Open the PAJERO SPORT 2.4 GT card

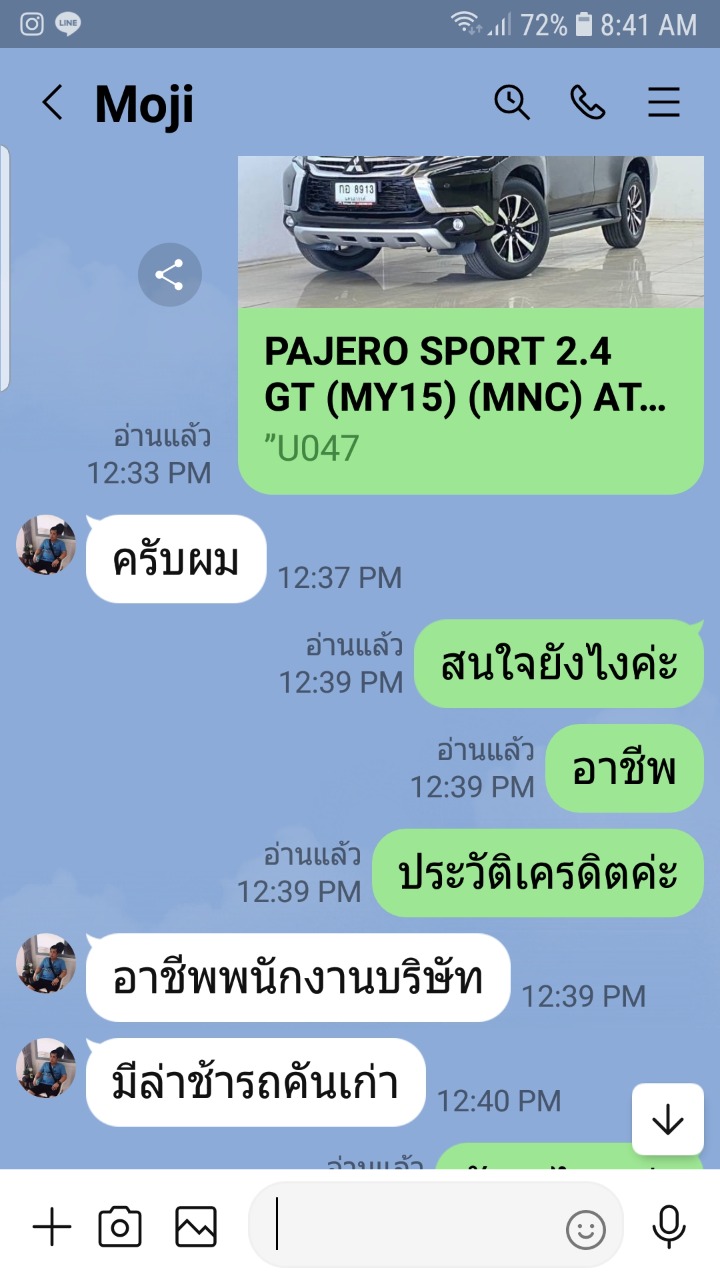[x=471, y=325]
